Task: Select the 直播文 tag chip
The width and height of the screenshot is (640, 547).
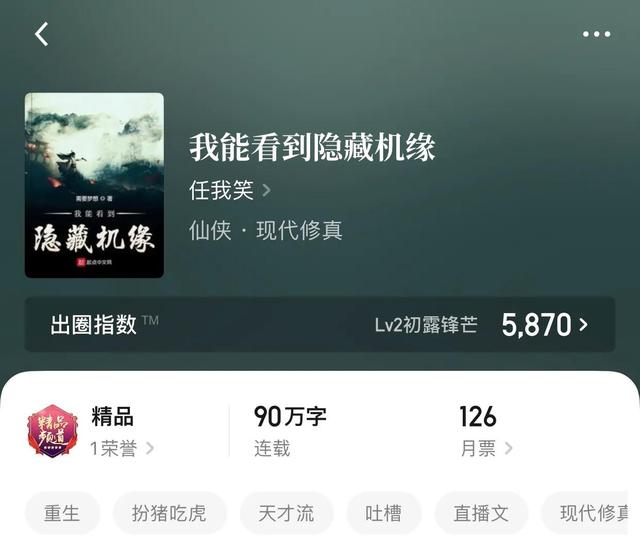Action: tap(481, 513)
